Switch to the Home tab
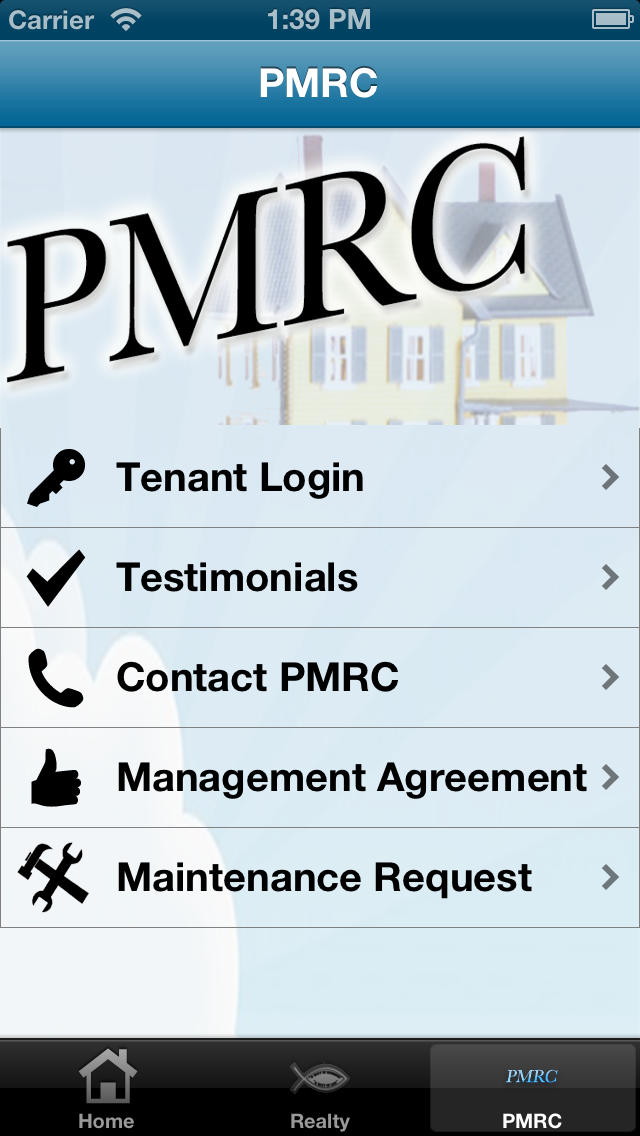Viewport: 640px width, 1136px height. 107,1089
